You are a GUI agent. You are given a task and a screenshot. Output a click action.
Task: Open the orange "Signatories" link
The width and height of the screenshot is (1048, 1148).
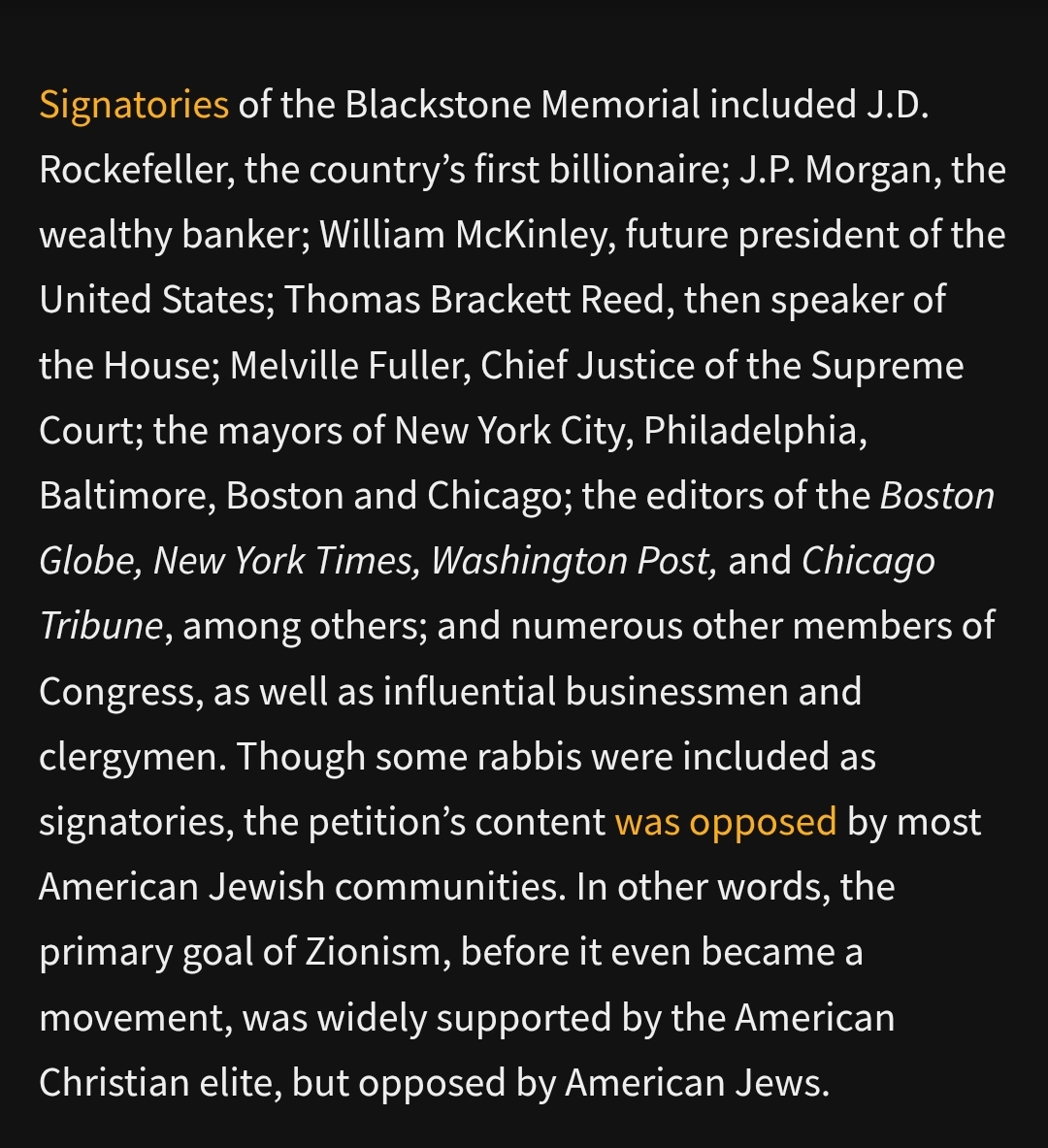tap(134, 105)
